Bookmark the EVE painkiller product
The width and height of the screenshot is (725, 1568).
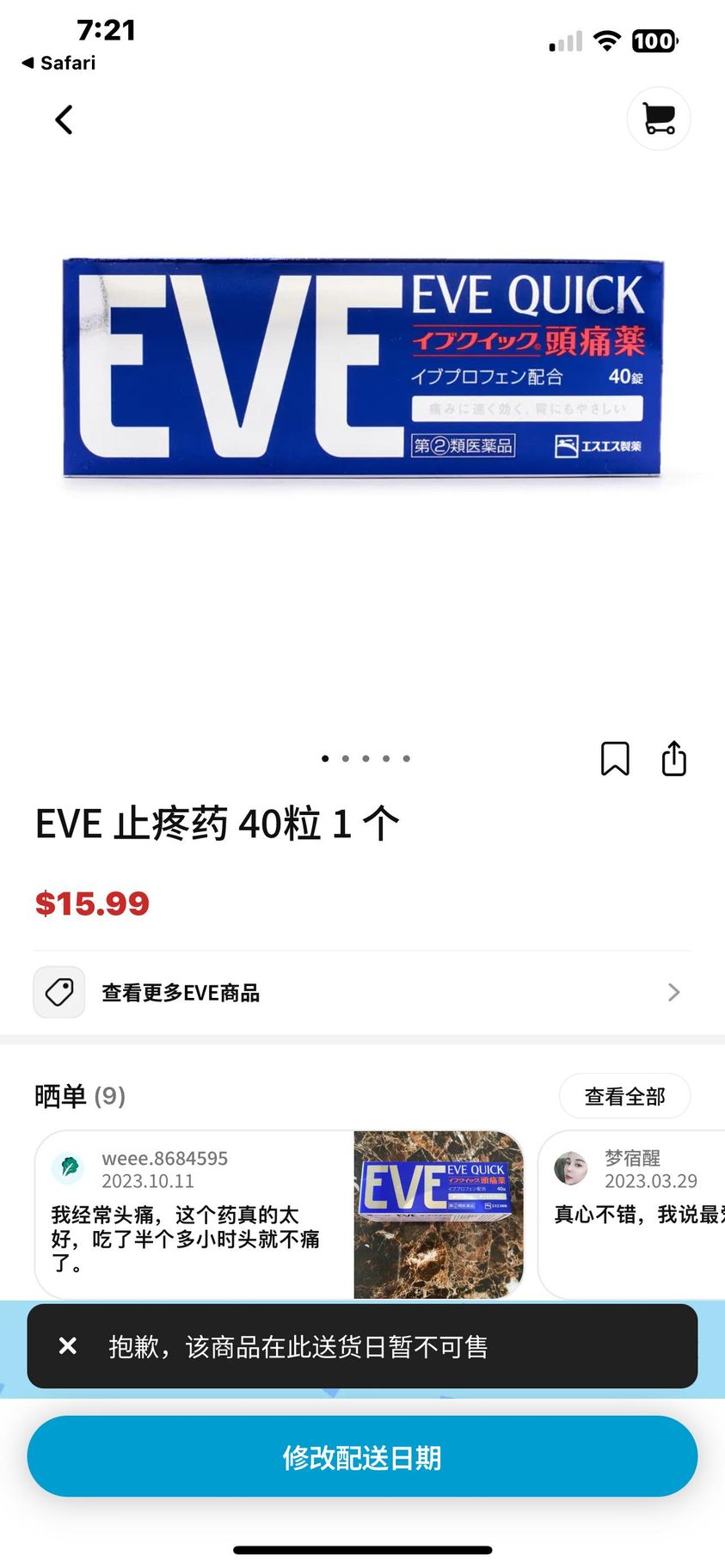(x=614, y=758)
